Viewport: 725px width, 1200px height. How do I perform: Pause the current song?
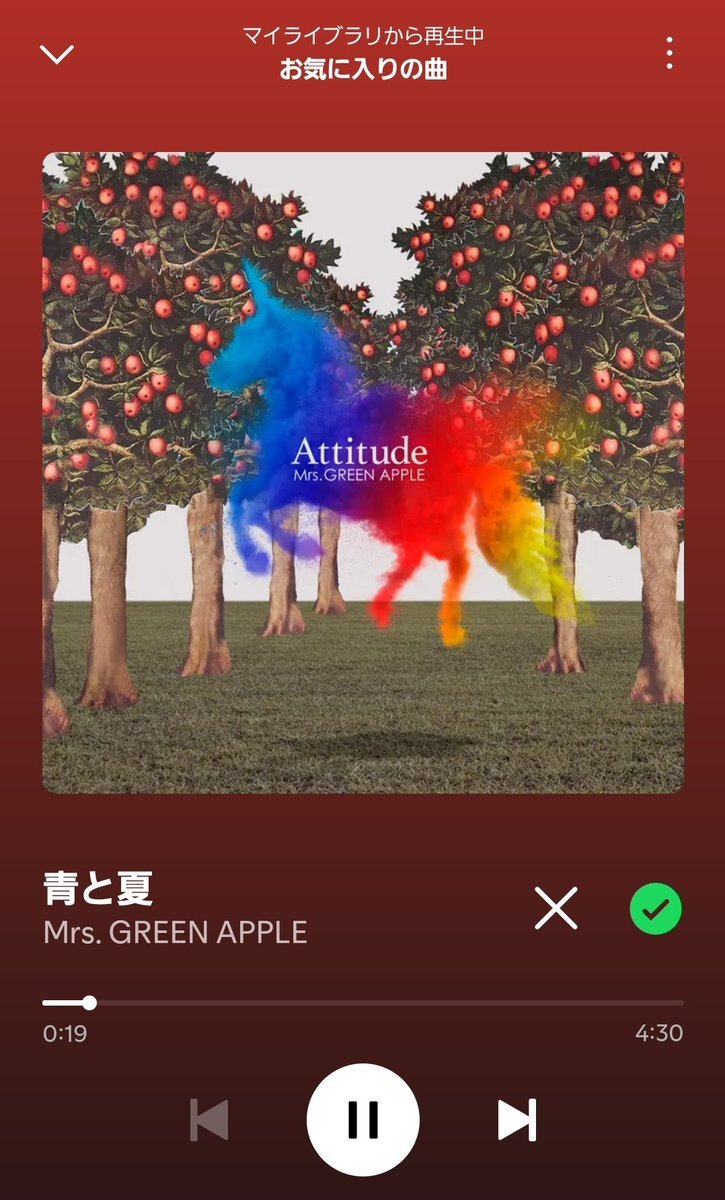click(363, 1119)
